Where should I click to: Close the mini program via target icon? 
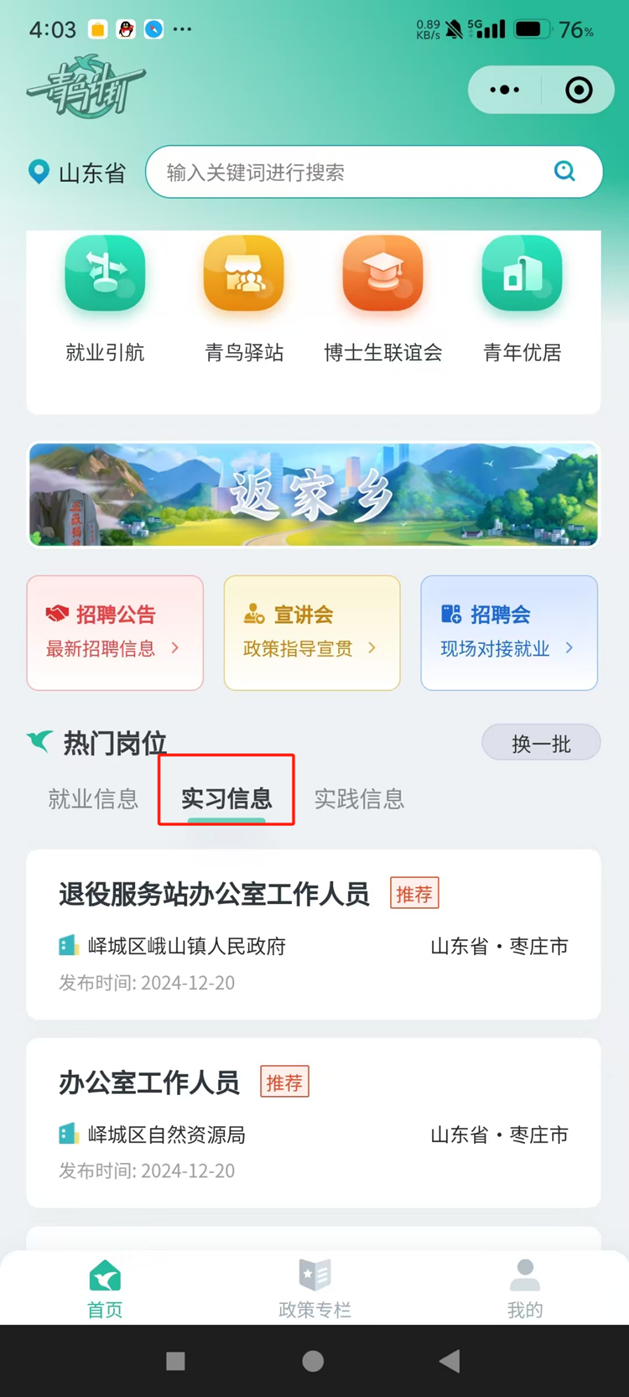click(x=579, y=90)
